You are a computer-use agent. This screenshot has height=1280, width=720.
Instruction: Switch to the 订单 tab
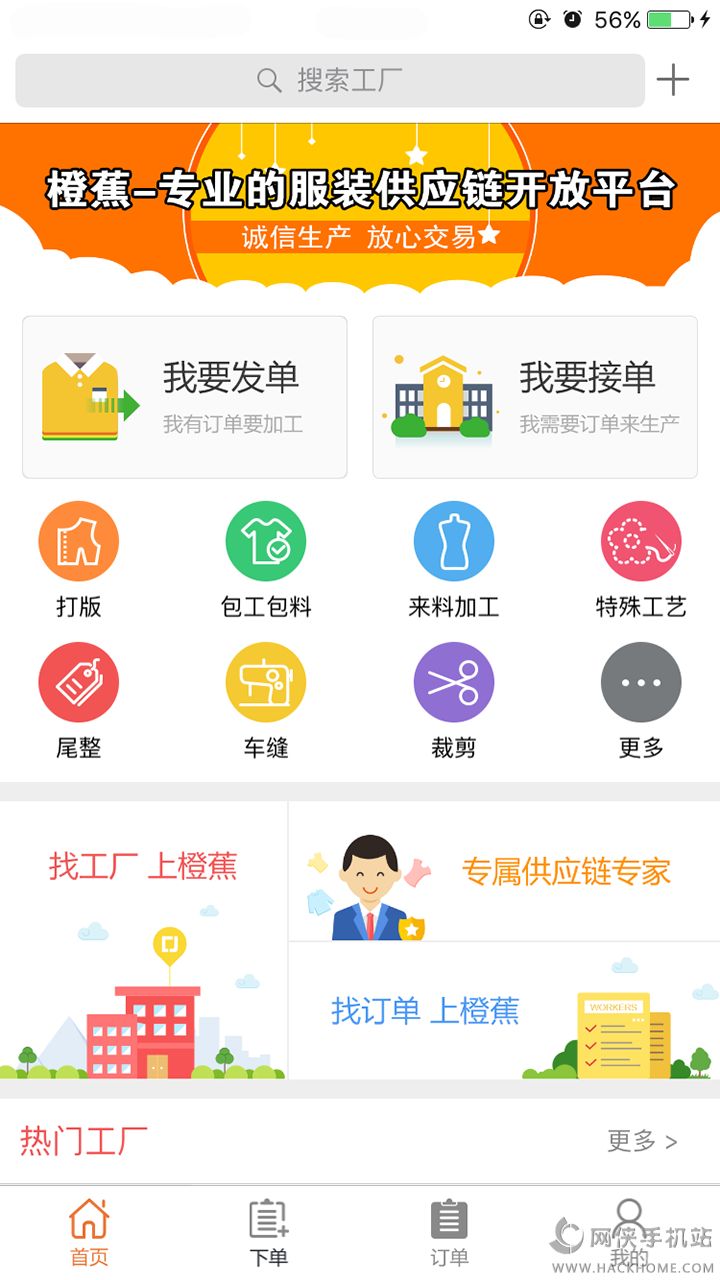[449, 1233]
